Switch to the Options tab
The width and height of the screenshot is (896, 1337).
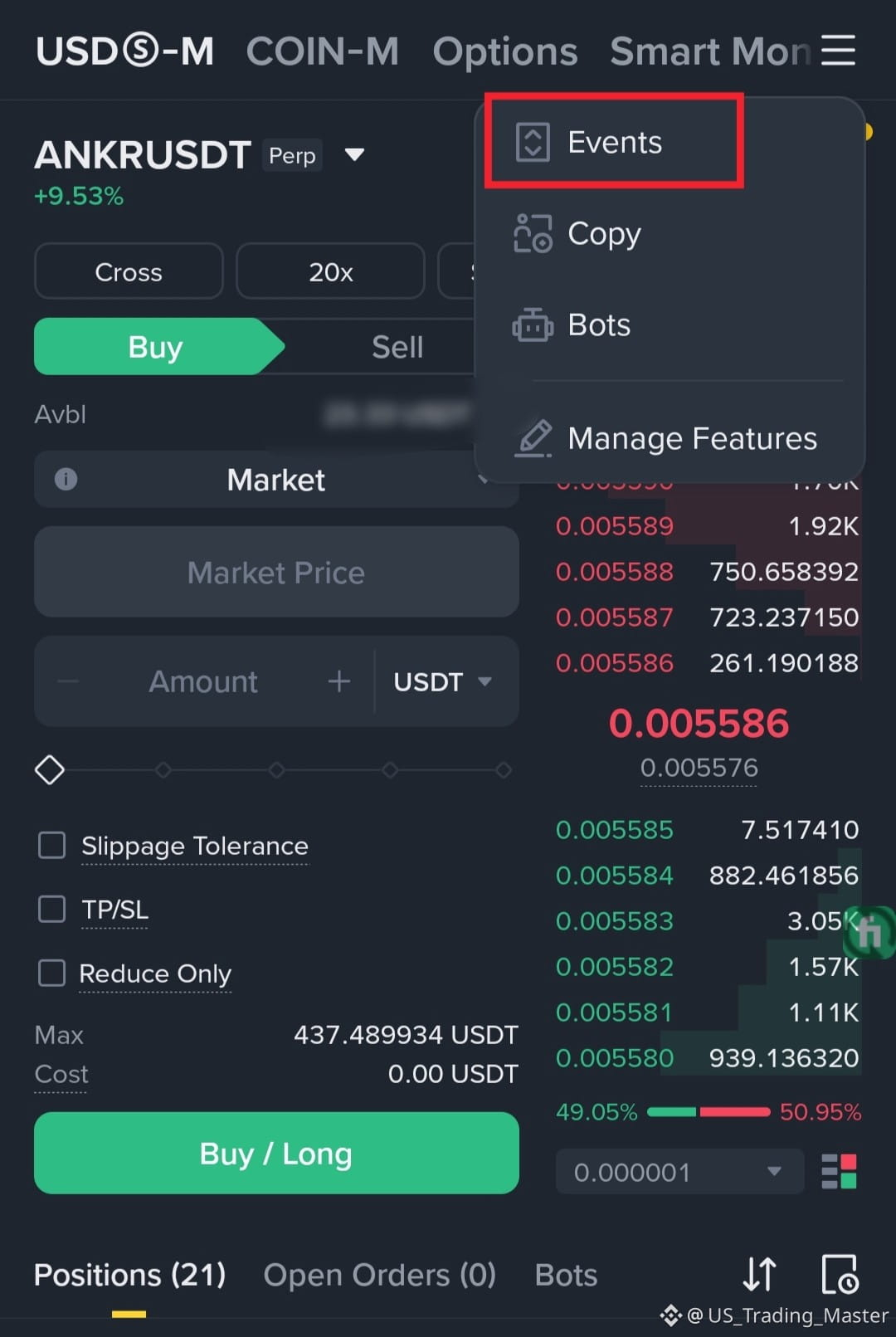tap(504, 51)
